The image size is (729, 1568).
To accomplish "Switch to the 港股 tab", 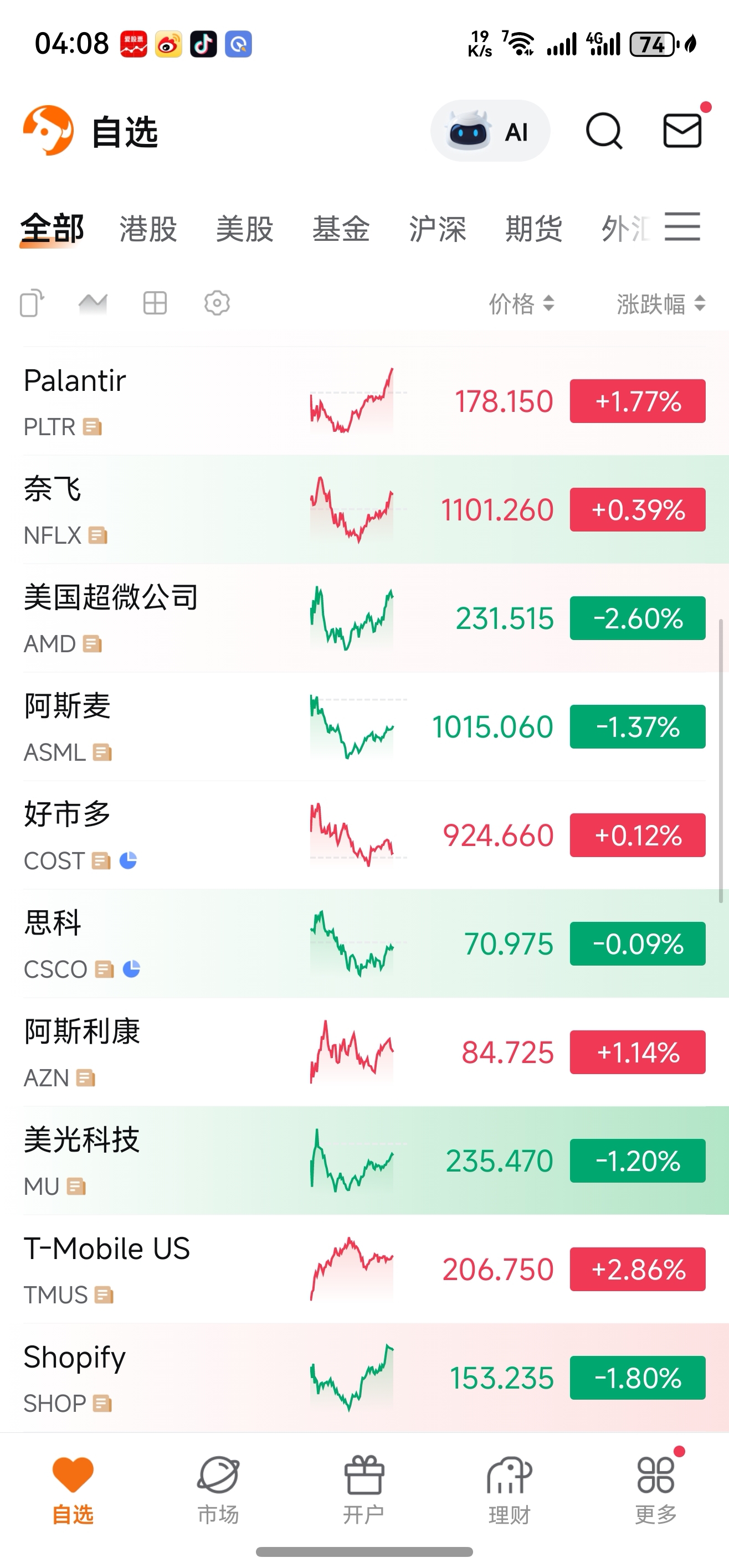I will tap(148, 229).
